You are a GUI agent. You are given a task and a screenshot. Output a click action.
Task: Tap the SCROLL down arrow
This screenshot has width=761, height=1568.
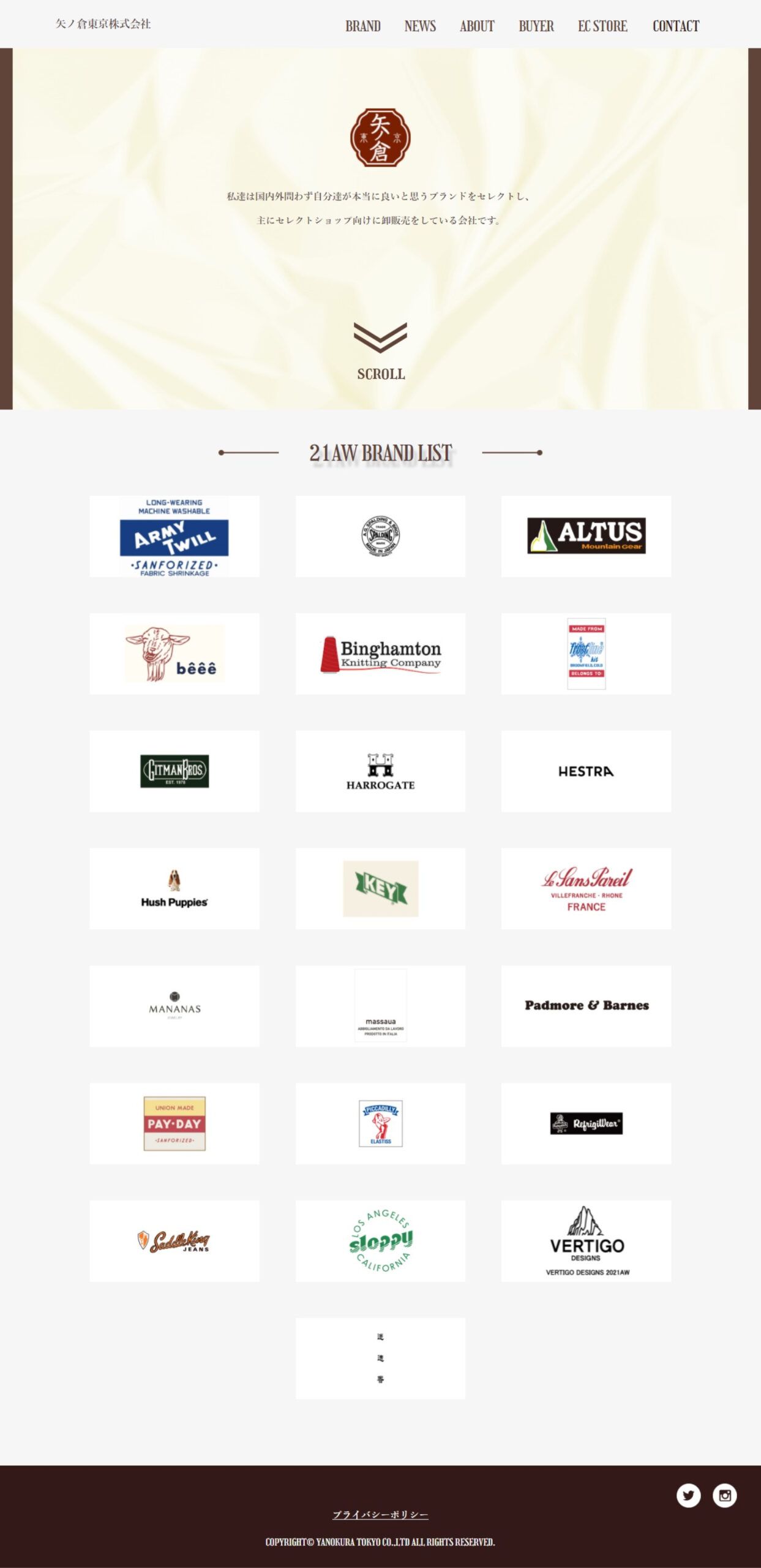(x=380, y=338)
